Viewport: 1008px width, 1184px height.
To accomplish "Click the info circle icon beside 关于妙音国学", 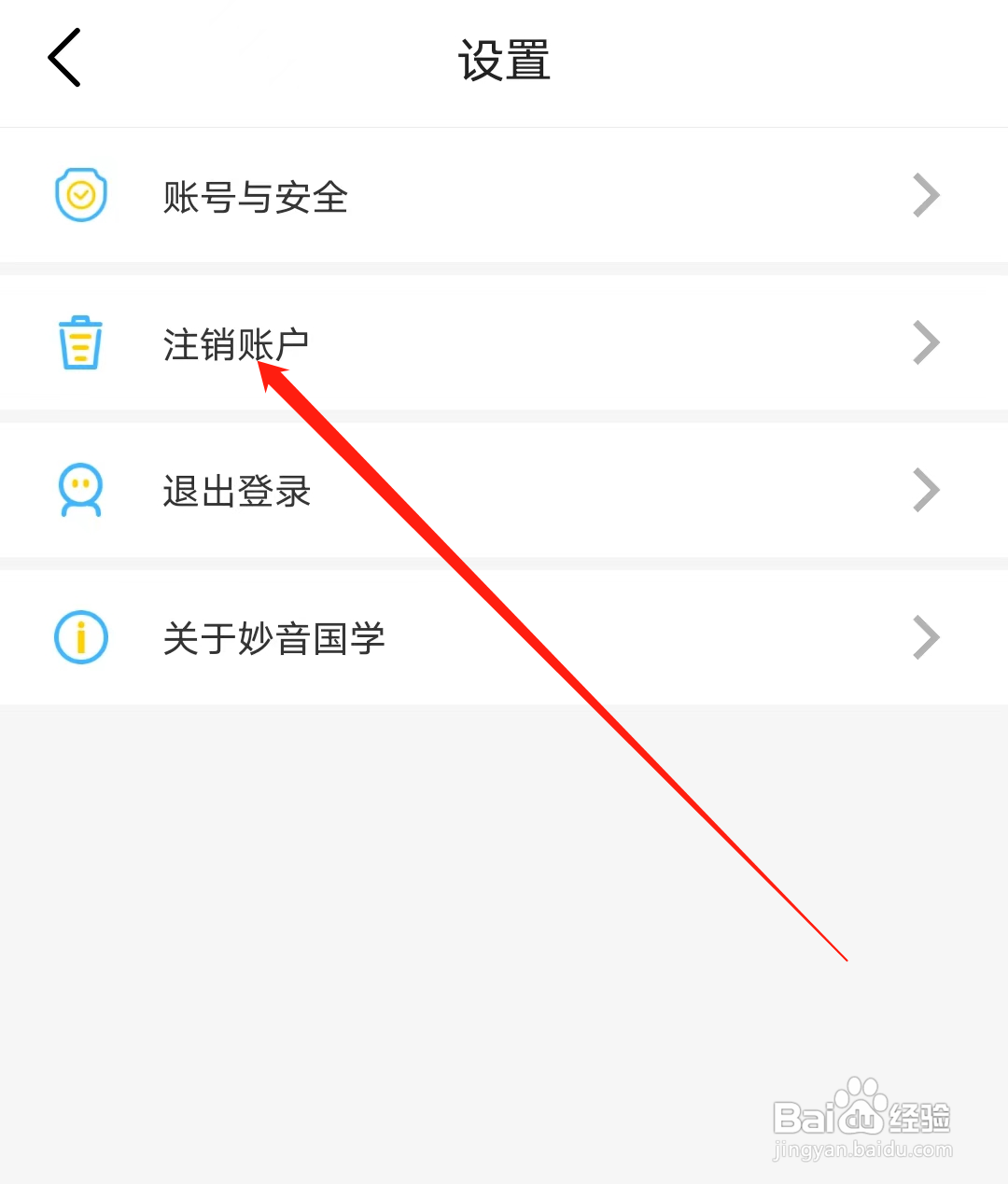I will tap(81, 637).
